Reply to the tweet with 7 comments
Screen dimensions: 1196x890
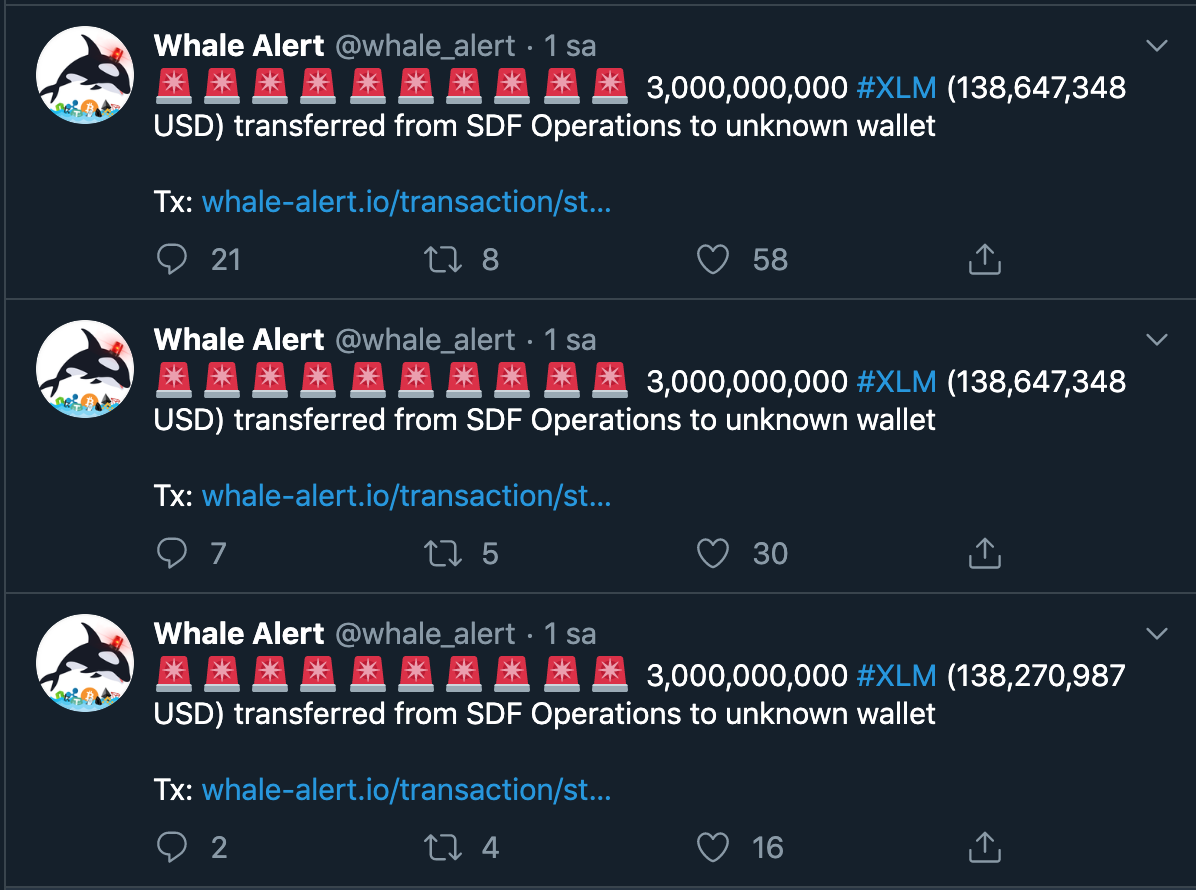[x=173, y=553]
